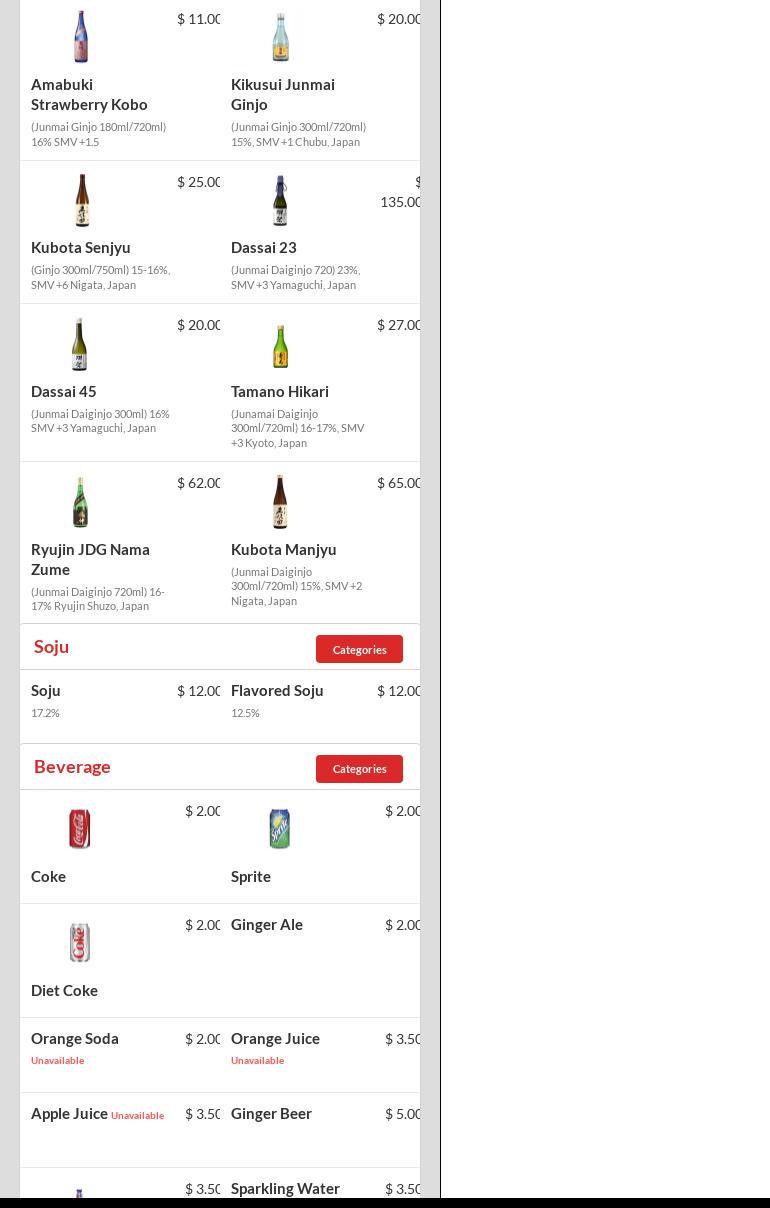
Task: Choose the Diet Coke item
Action: (64, 990)
